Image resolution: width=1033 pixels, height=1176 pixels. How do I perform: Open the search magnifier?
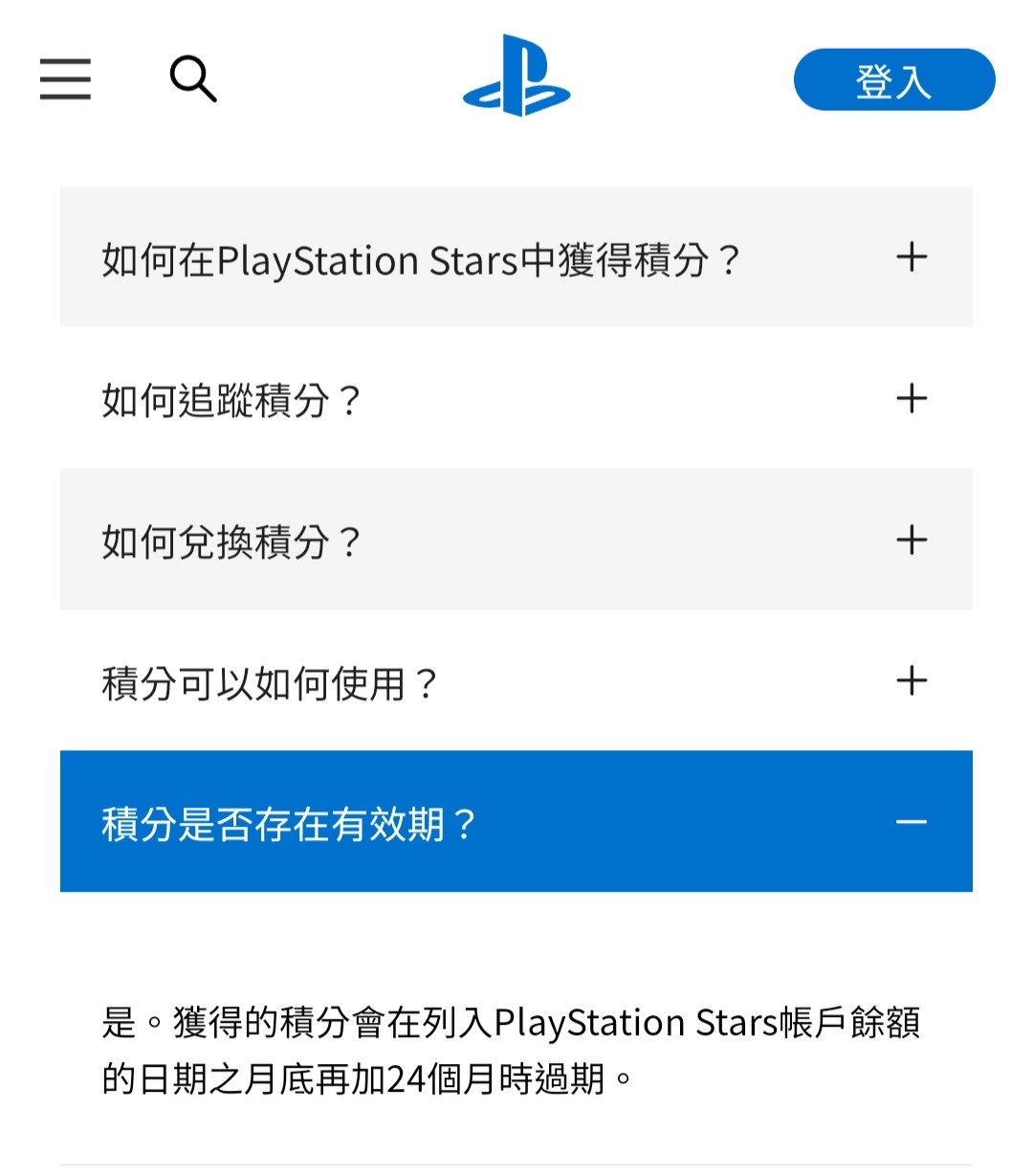[193, 78]
